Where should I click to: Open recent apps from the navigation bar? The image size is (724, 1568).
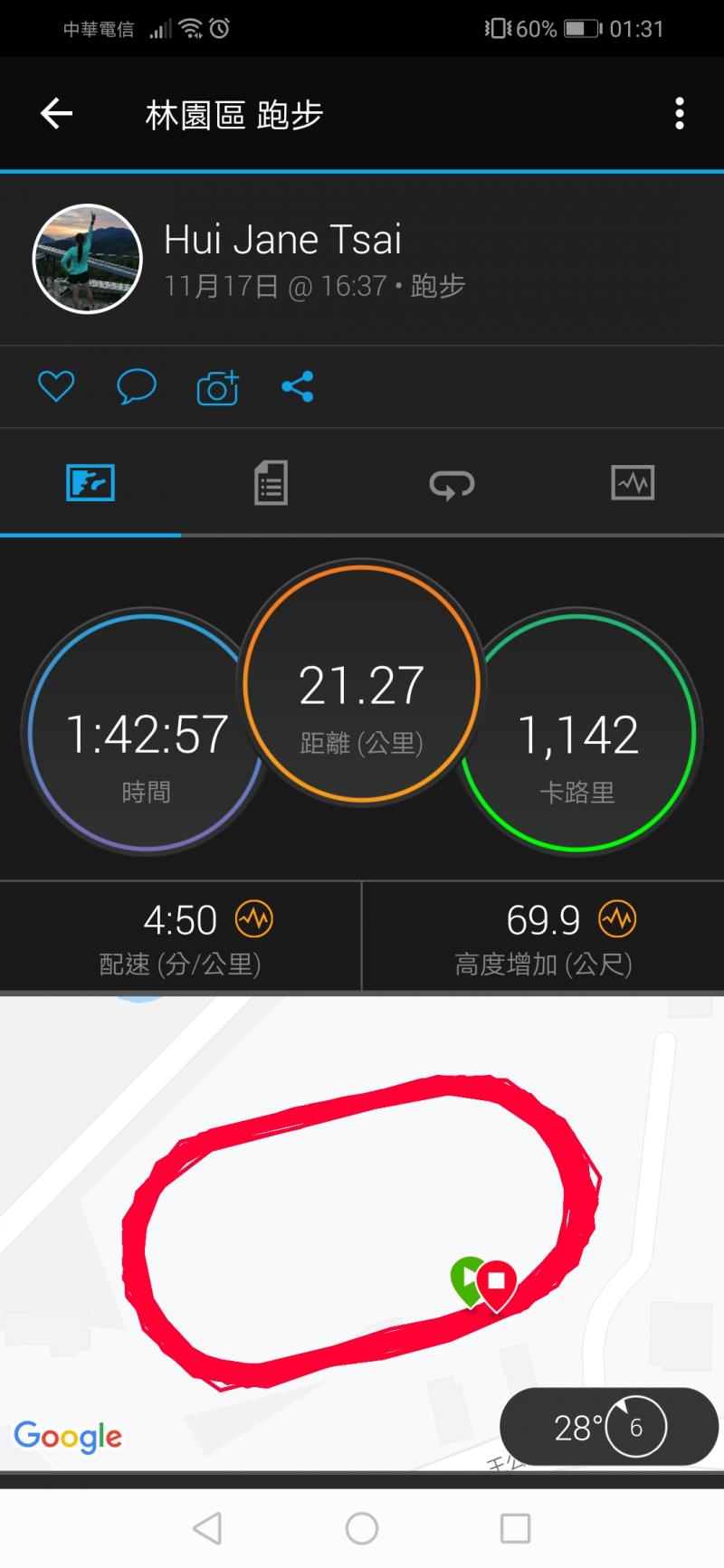515,1528
